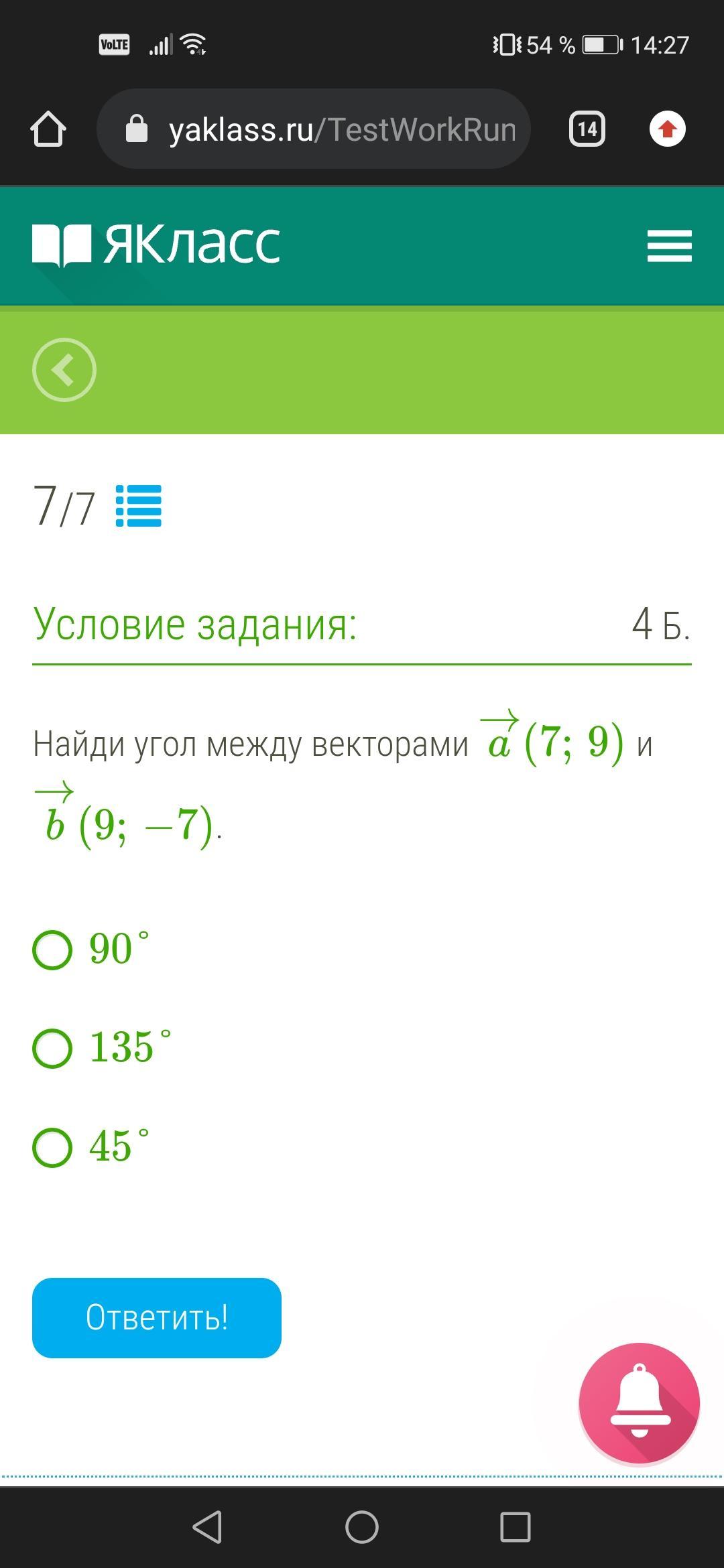Tap the system back button
724x1568 pixels.
(207, 1527)
